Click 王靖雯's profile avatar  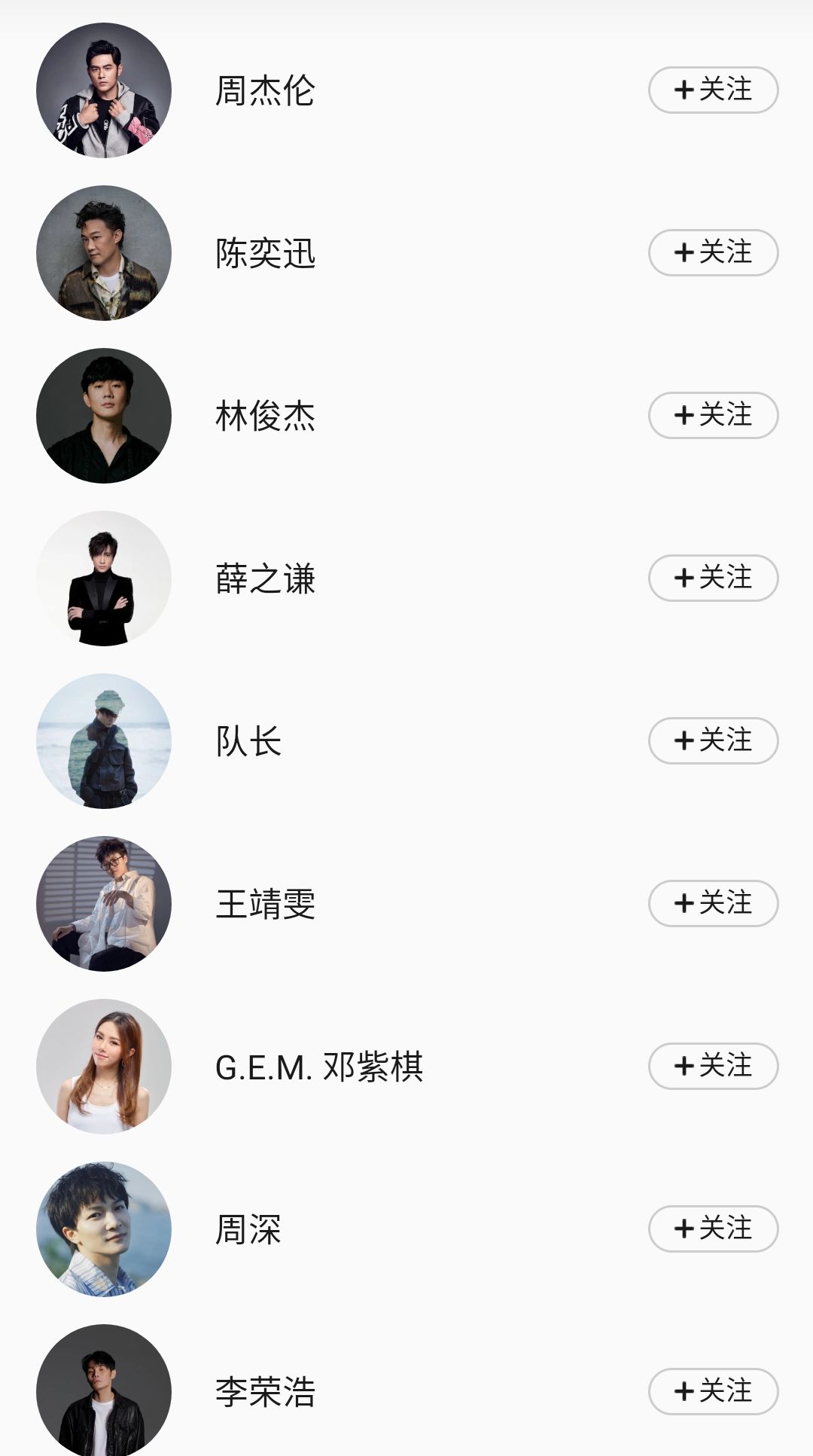point(103,903)
